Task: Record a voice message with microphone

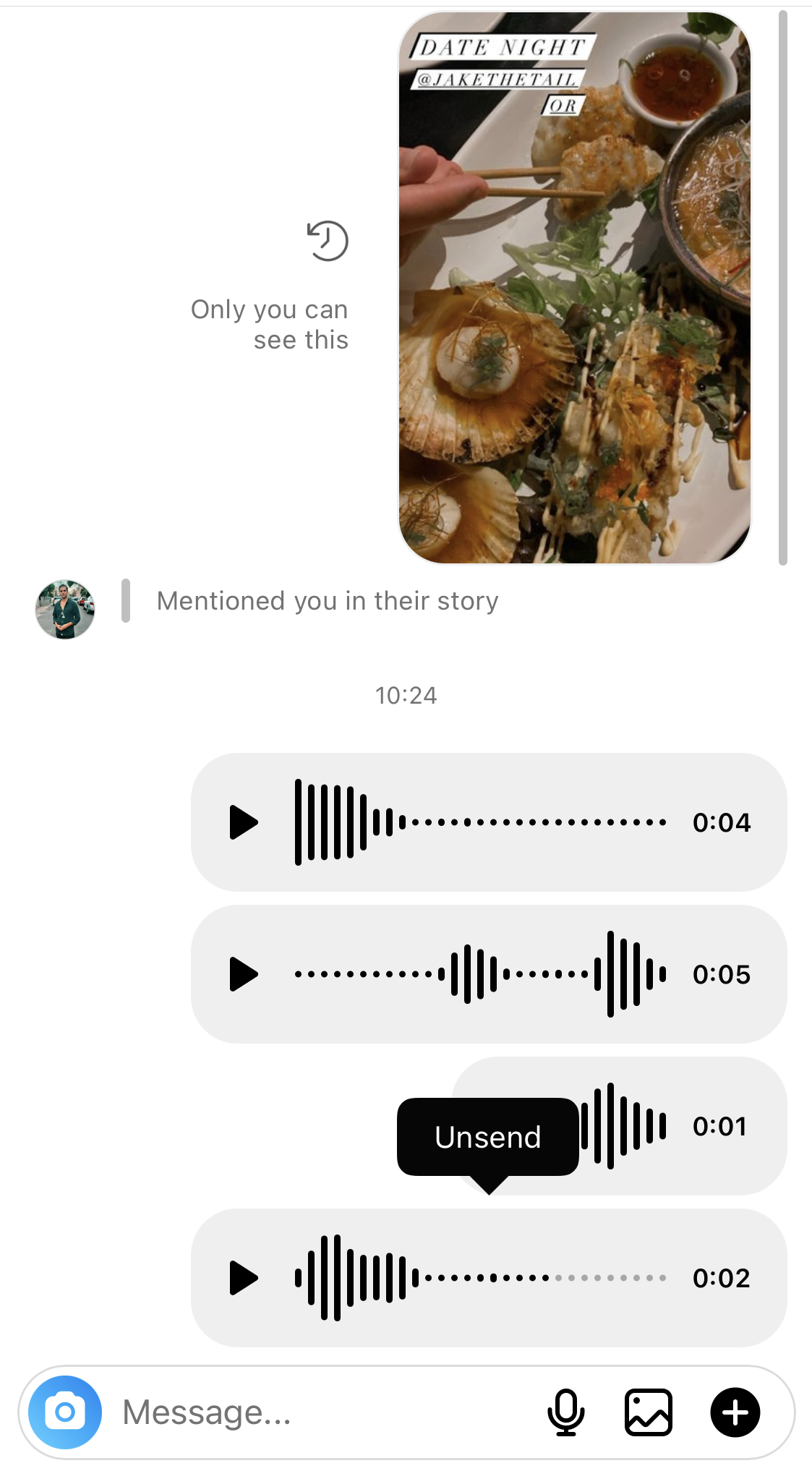Action: pos(565,1412)
